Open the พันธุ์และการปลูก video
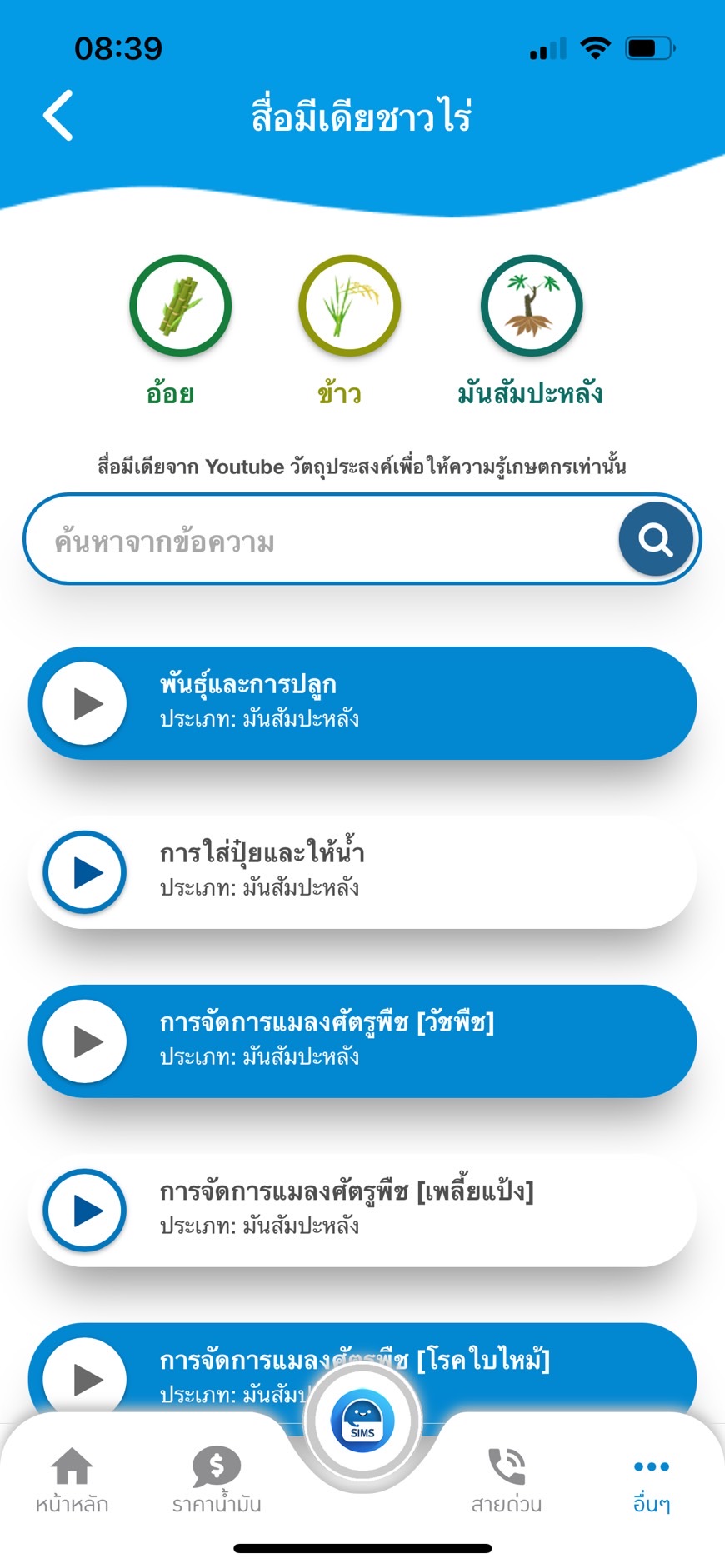 (x=362, y=702)
